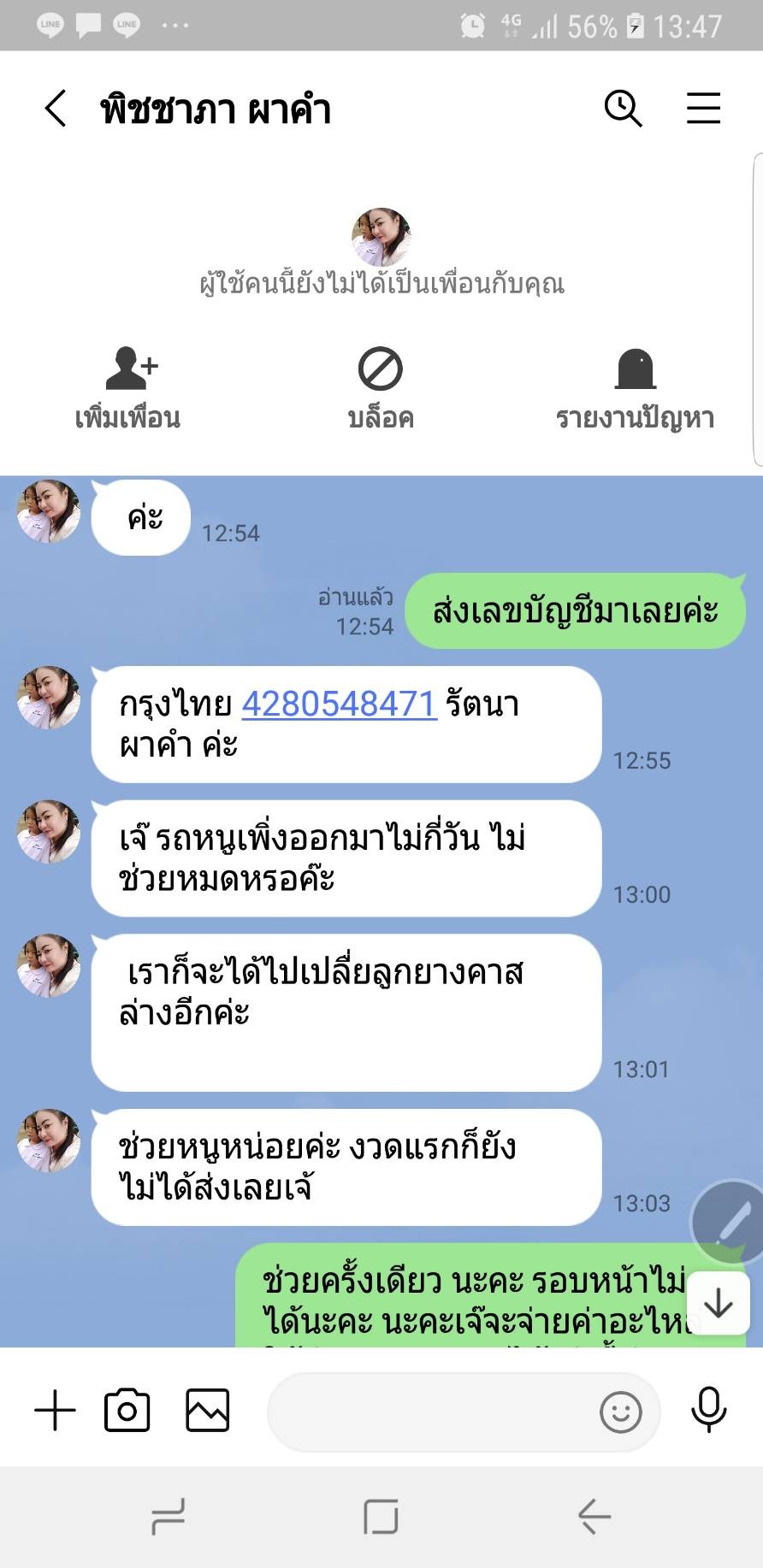Open the chat hamburger menu

[703, 109]
